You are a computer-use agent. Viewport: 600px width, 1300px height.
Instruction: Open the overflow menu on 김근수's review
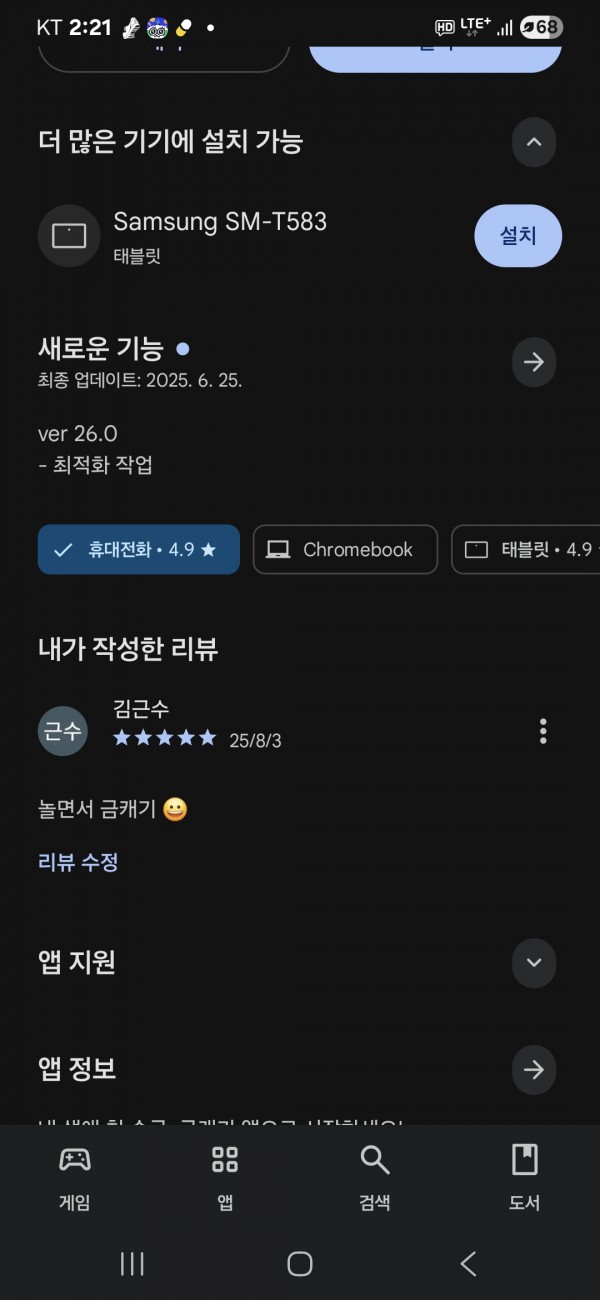(x=543, y=731)
